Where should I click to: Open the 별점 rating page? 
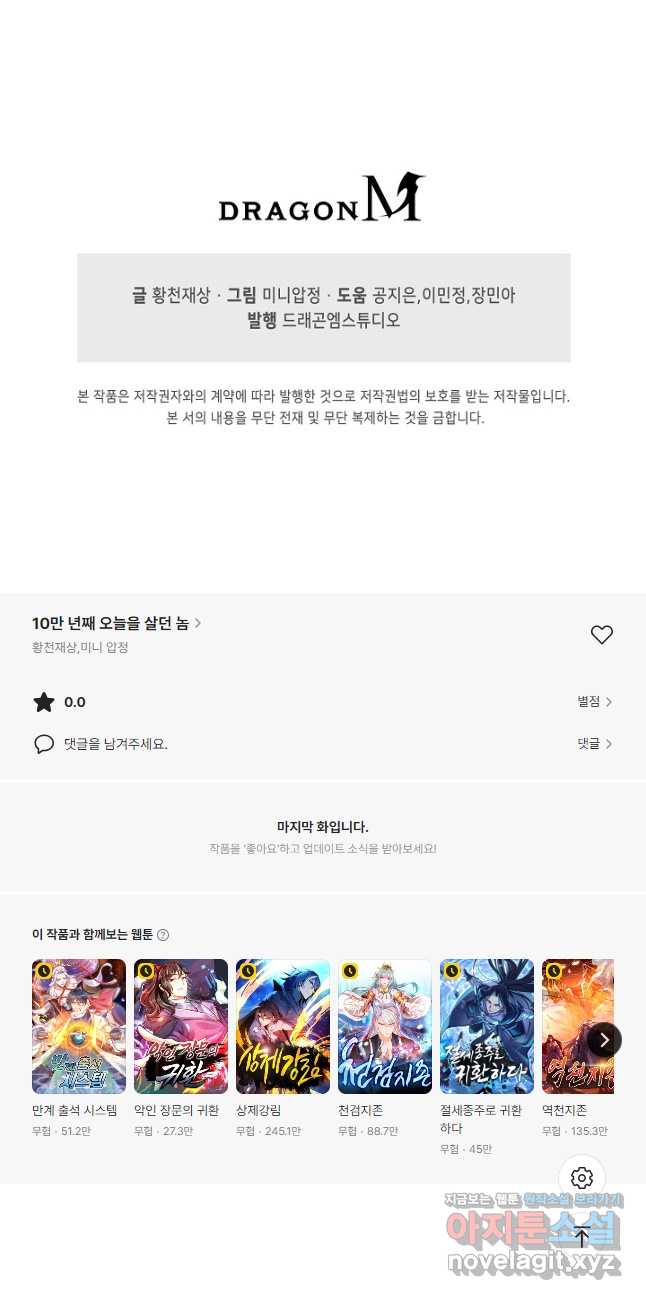[594, 702]
